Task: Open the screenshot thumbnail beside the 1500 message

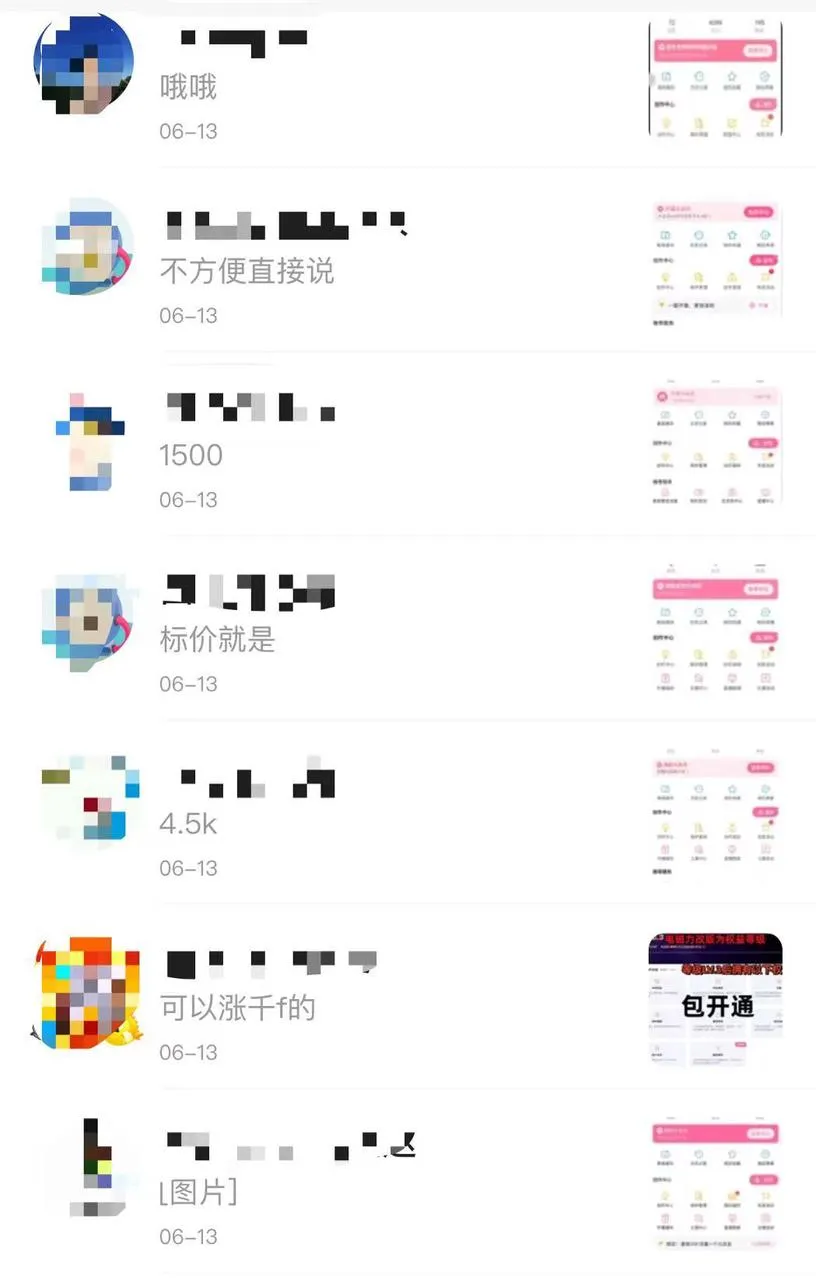Action: point(716,440)
